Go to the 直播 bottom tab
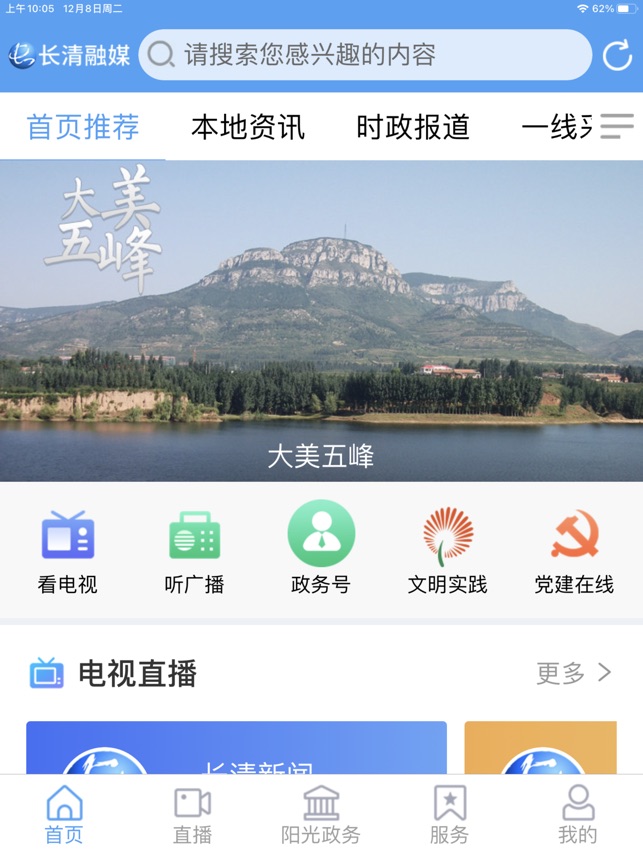Screen dimensions: 643x858 coord(192,815)
